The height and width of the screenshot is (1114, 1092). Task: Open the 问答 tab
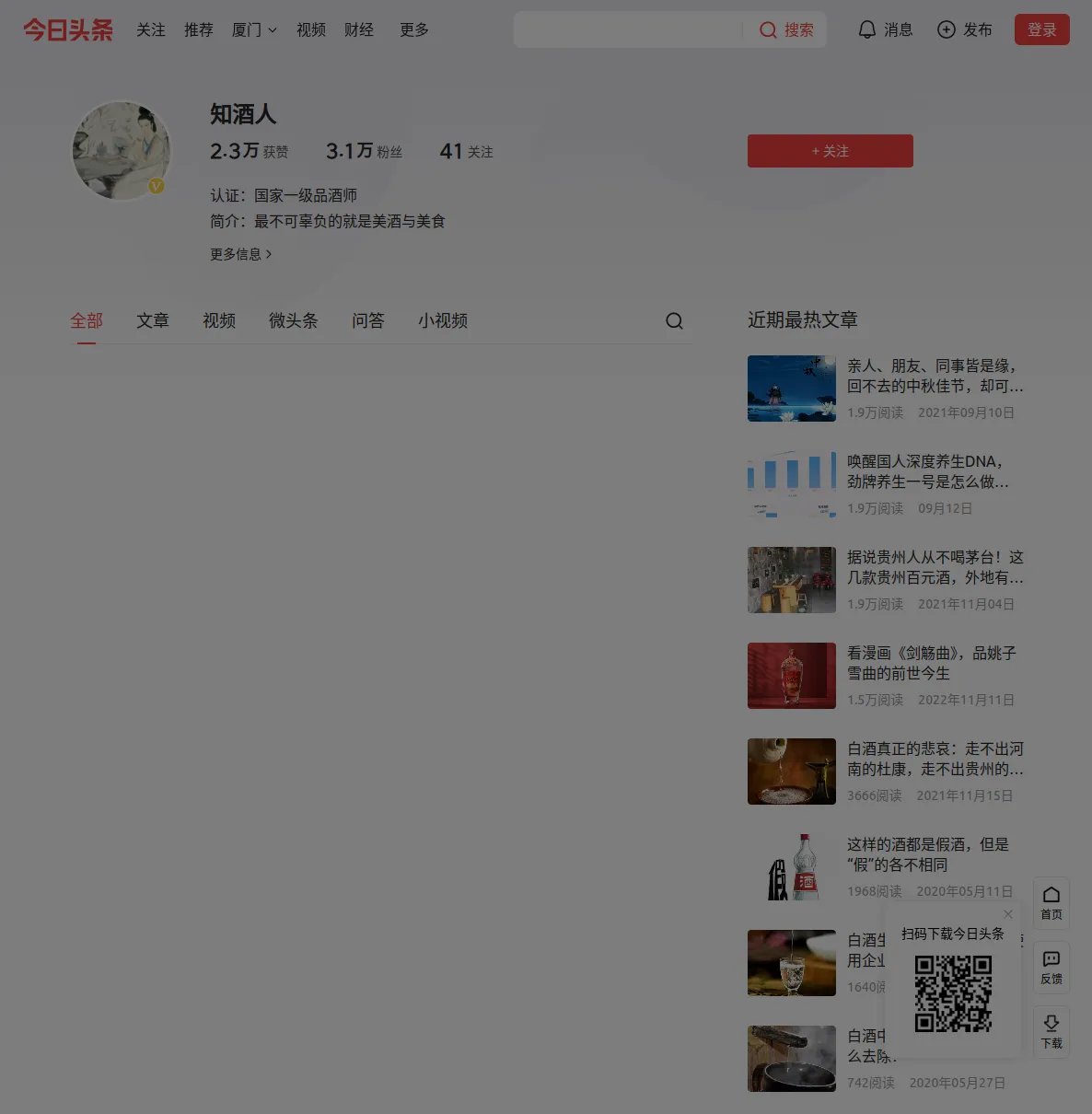[367, 320]
